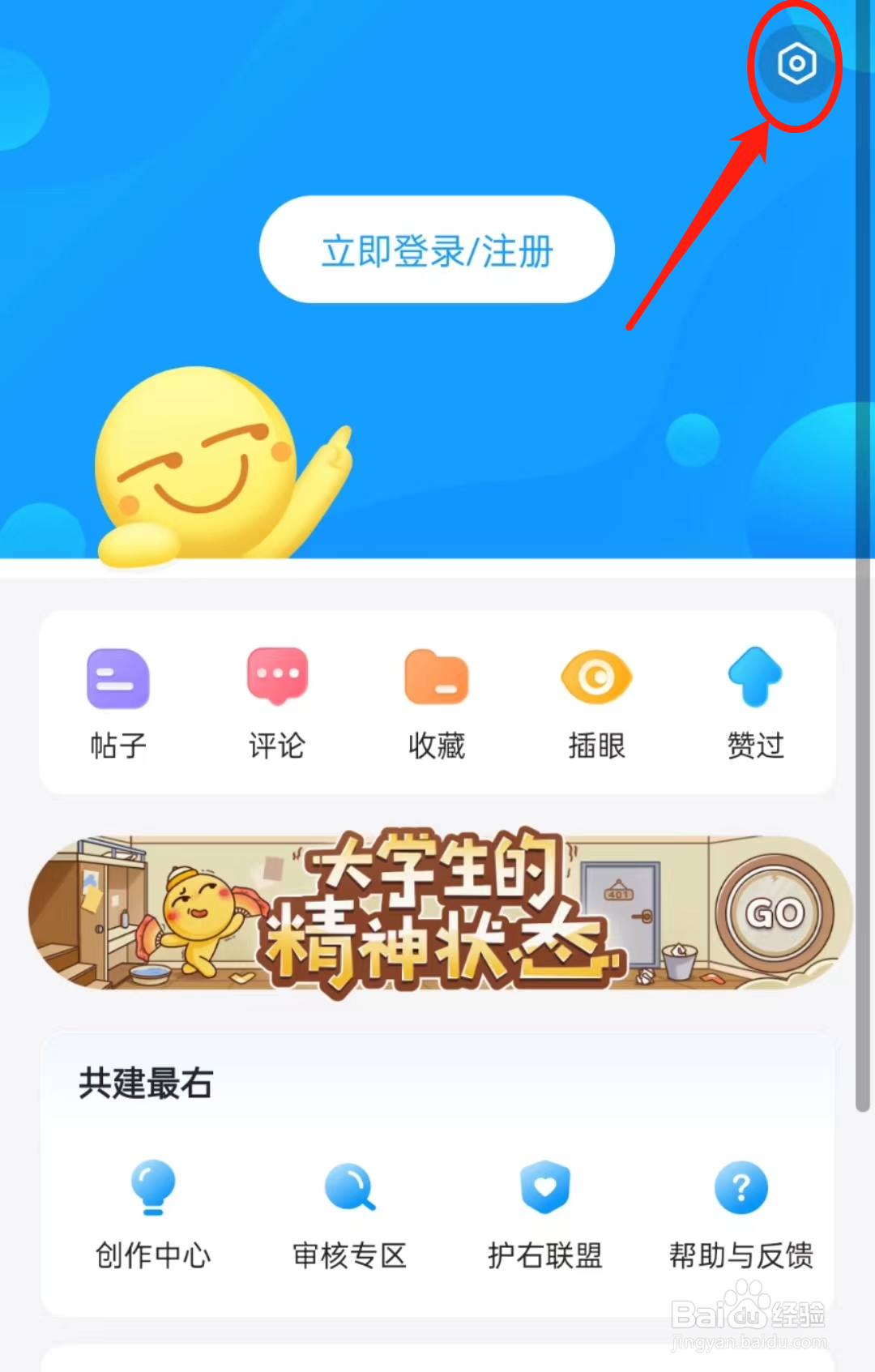The image size is (875, 1372).
Task: Open the 帮助与反馈 question mark icon
Action: coord(740,1187)
